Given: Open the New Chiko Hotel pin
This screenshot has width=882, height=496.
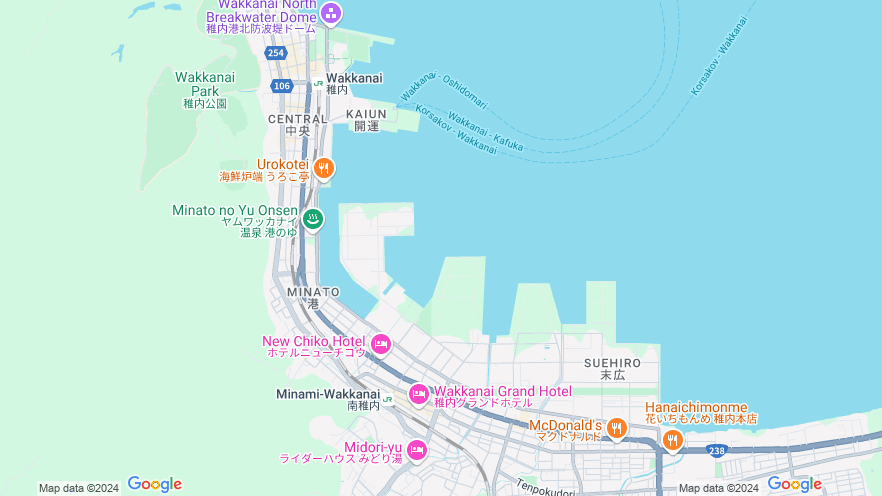Looking at the screenshot, I should pyautogui.click(x=380, y=345).
